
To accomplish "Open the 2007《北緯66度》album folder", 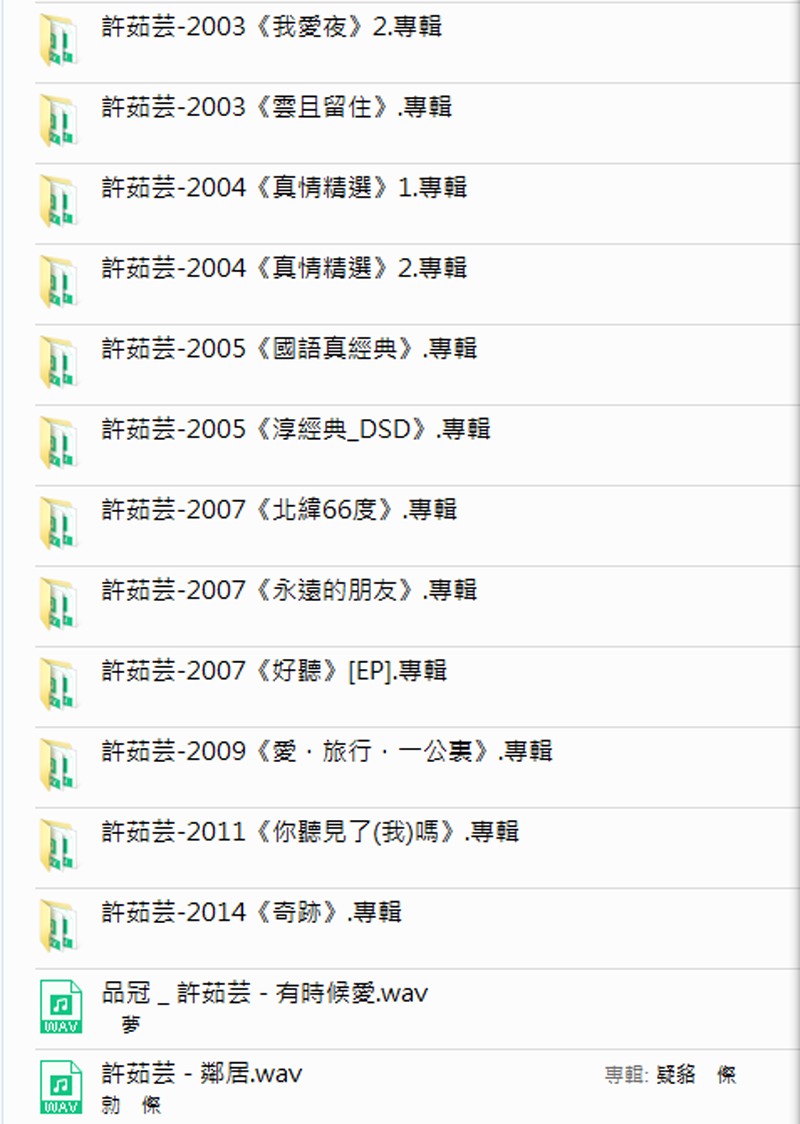I will (279, 511).
